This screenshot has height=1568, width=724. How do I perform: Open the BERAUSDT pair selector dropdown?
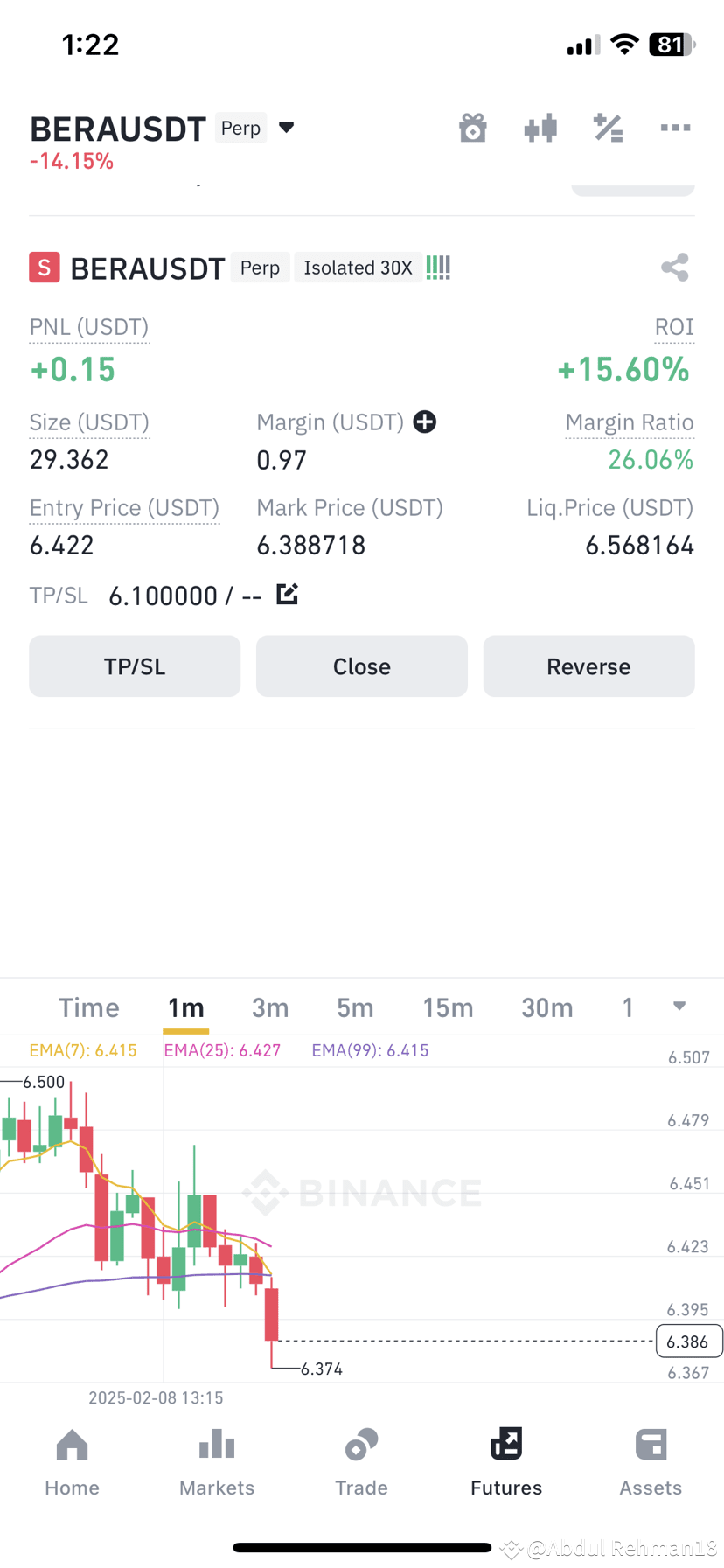[286, 128]
